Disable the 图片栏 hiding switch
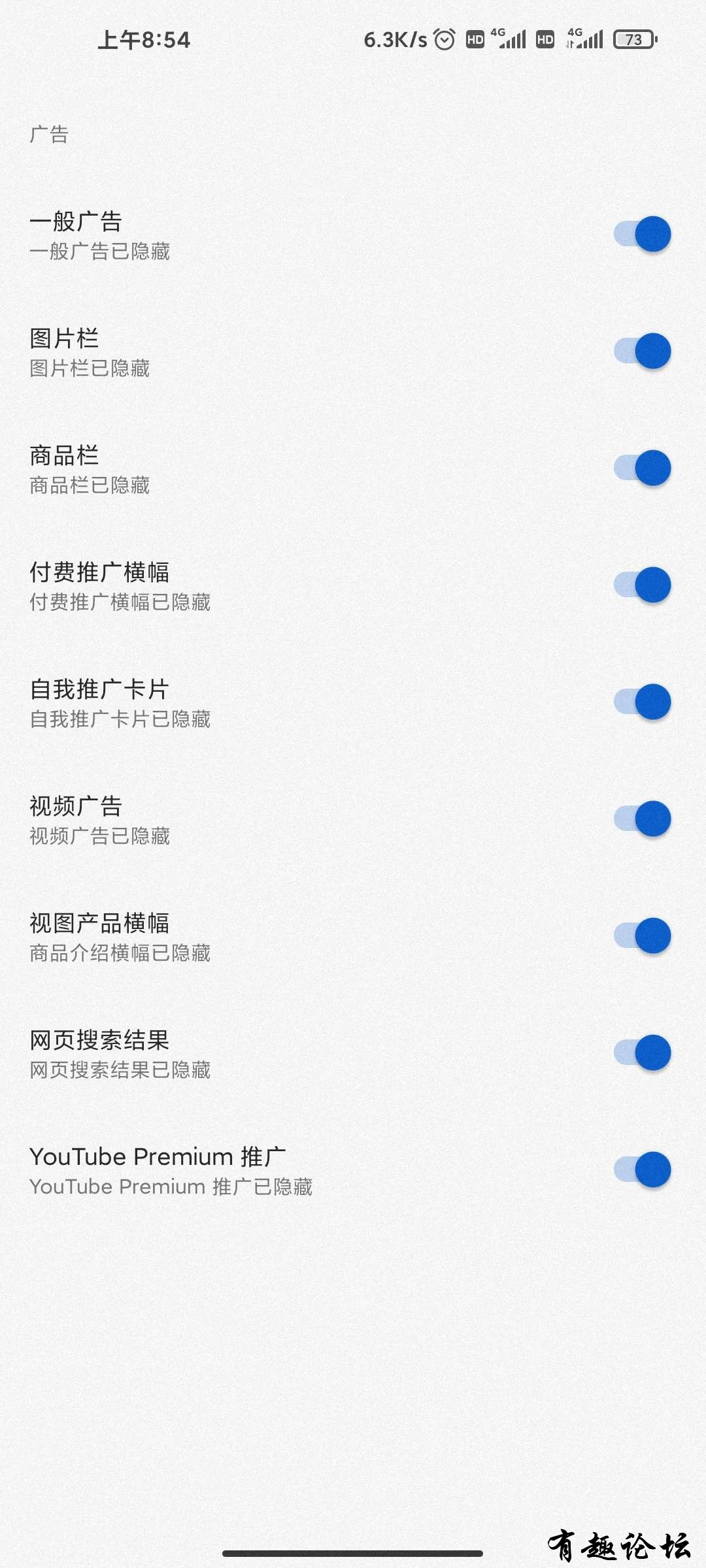Screen dimensions: 706x1568 (x=643, y=351)
